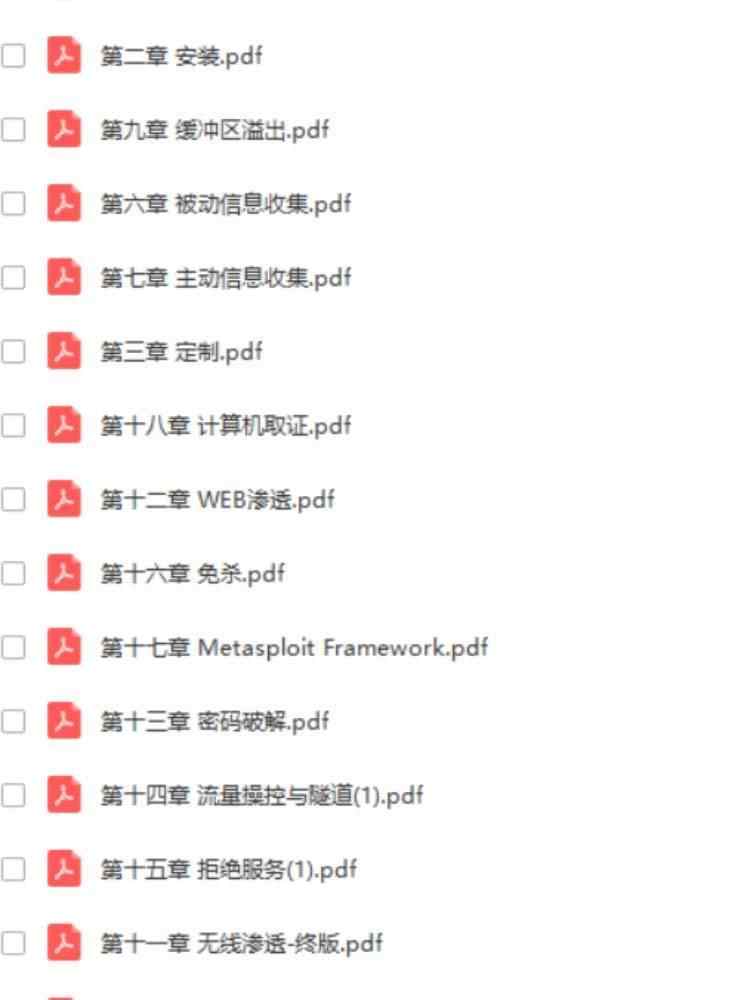Image resolution: width=750 pixels, height=1000 pixels.
Task: Mark checkbox next to 第十三章 密码破解.pdf
Action: 13,722
